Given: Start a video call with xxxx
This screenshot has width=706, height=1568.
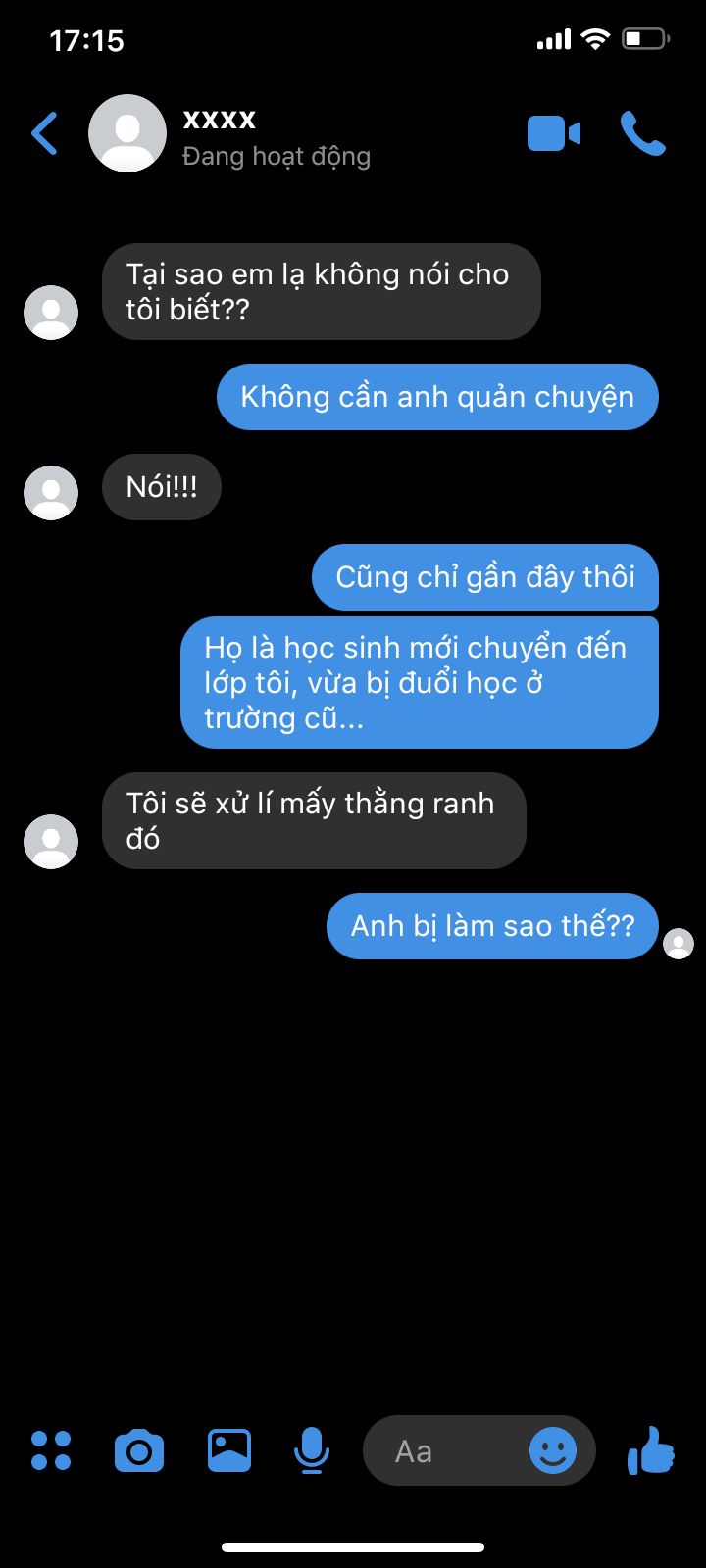Looking at the screenshot, I should 553,133.
